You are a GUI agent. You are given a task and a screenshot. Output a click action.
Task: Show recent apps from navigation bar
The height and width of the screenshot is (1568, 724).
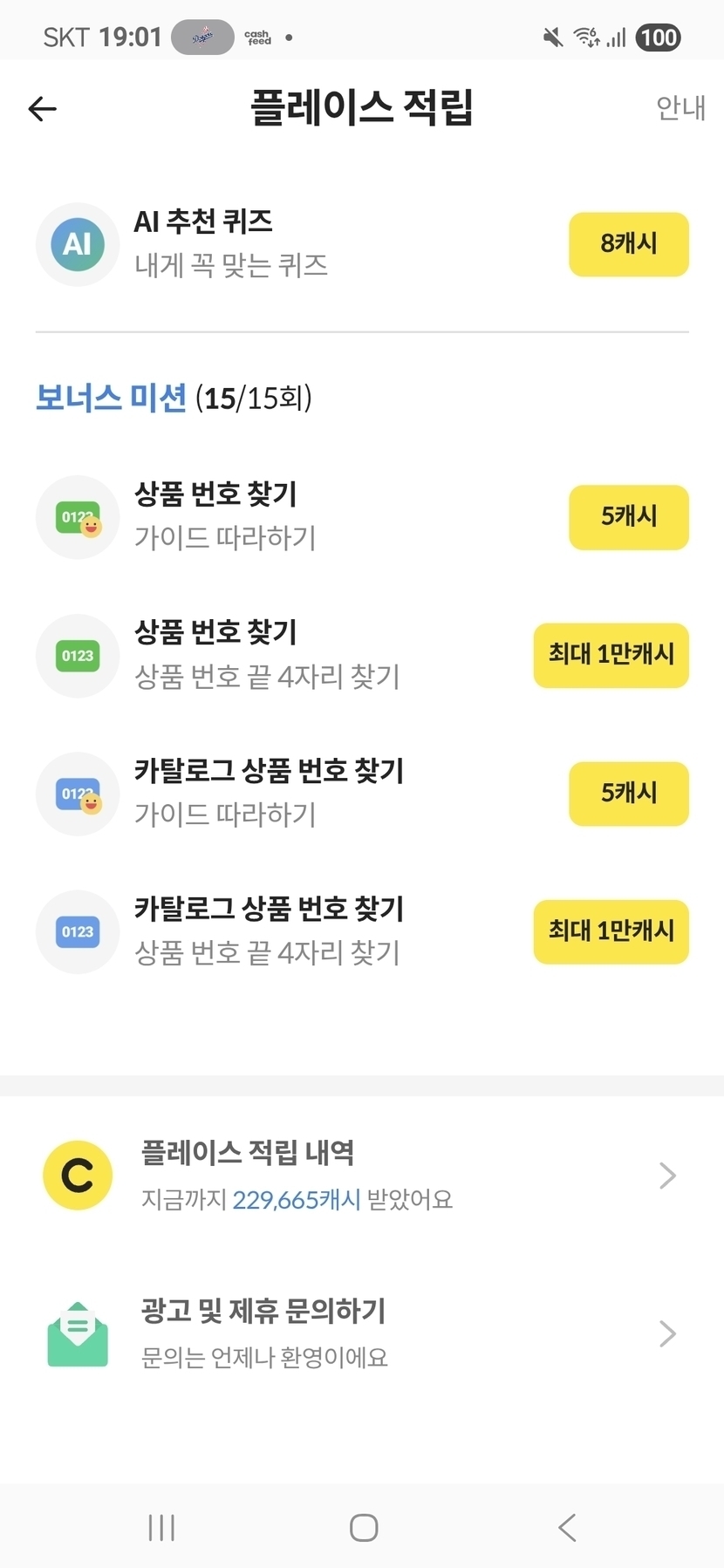(x=161, y=1527)
